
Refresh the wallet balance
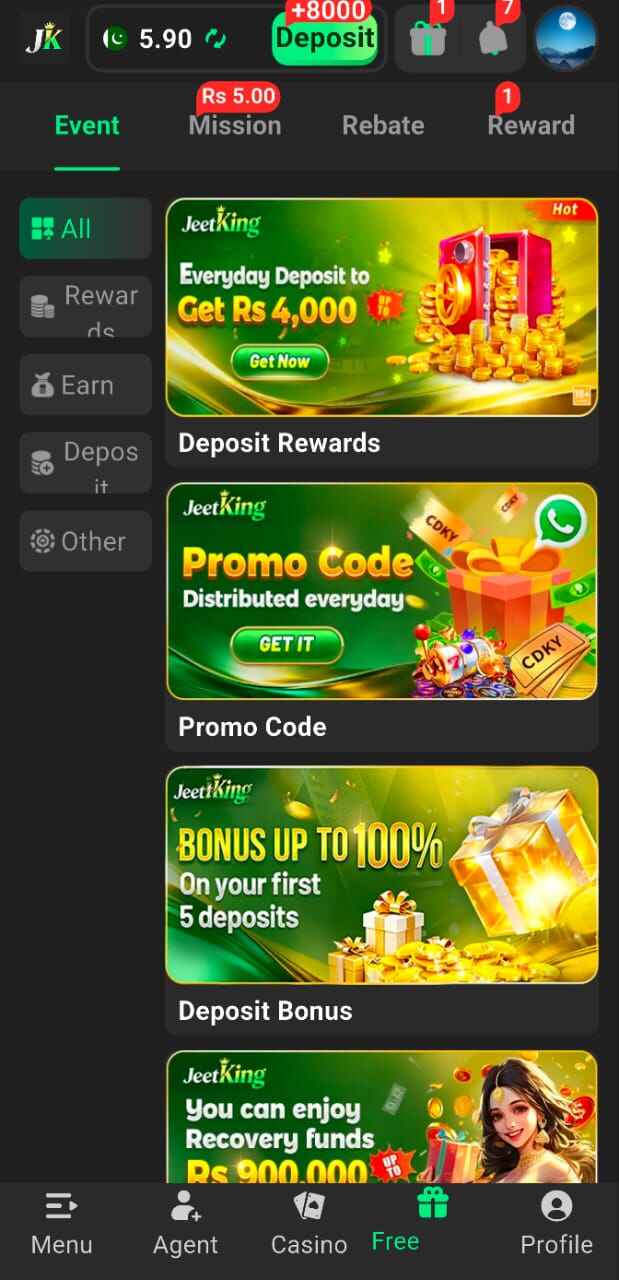click(216, 40)
